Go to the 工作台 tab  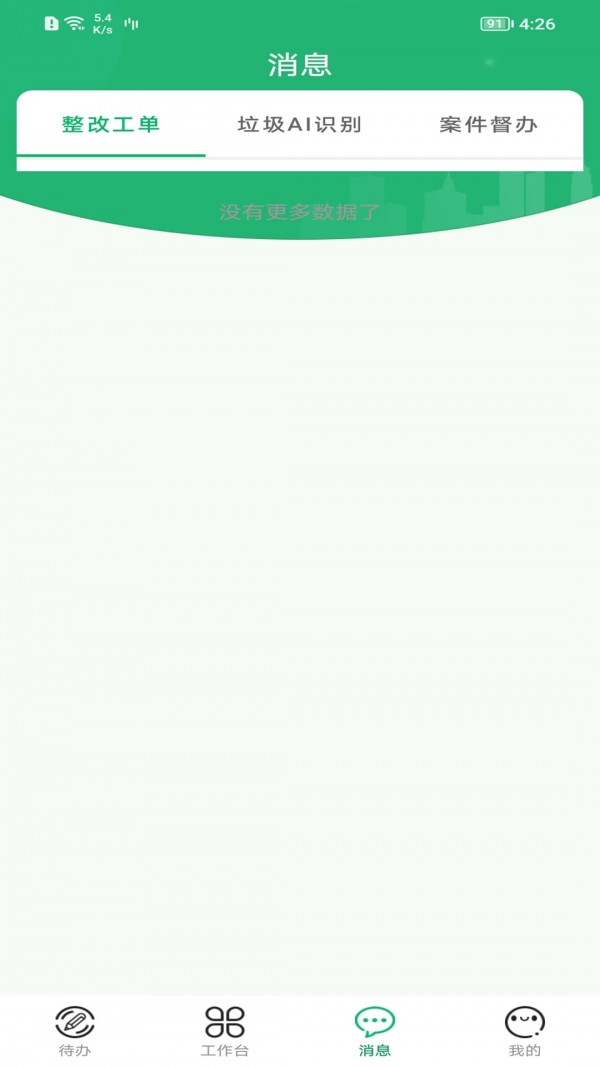click(225, 1031)
